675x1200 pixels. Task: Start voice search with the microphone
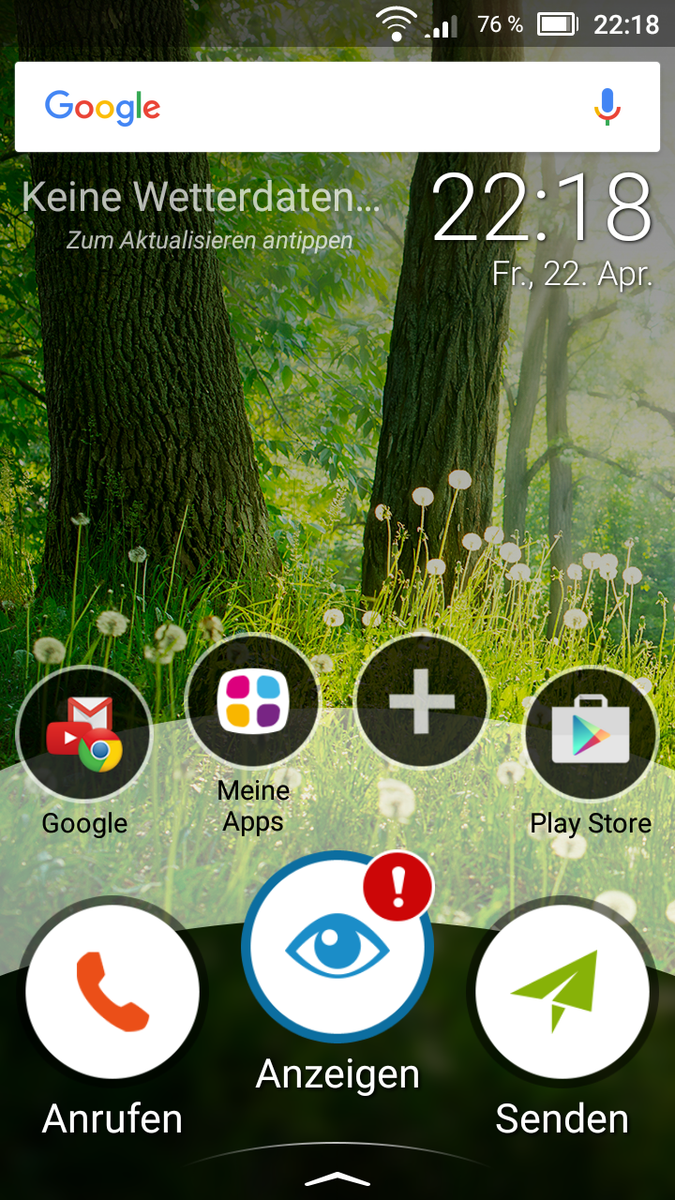(607, 106)
